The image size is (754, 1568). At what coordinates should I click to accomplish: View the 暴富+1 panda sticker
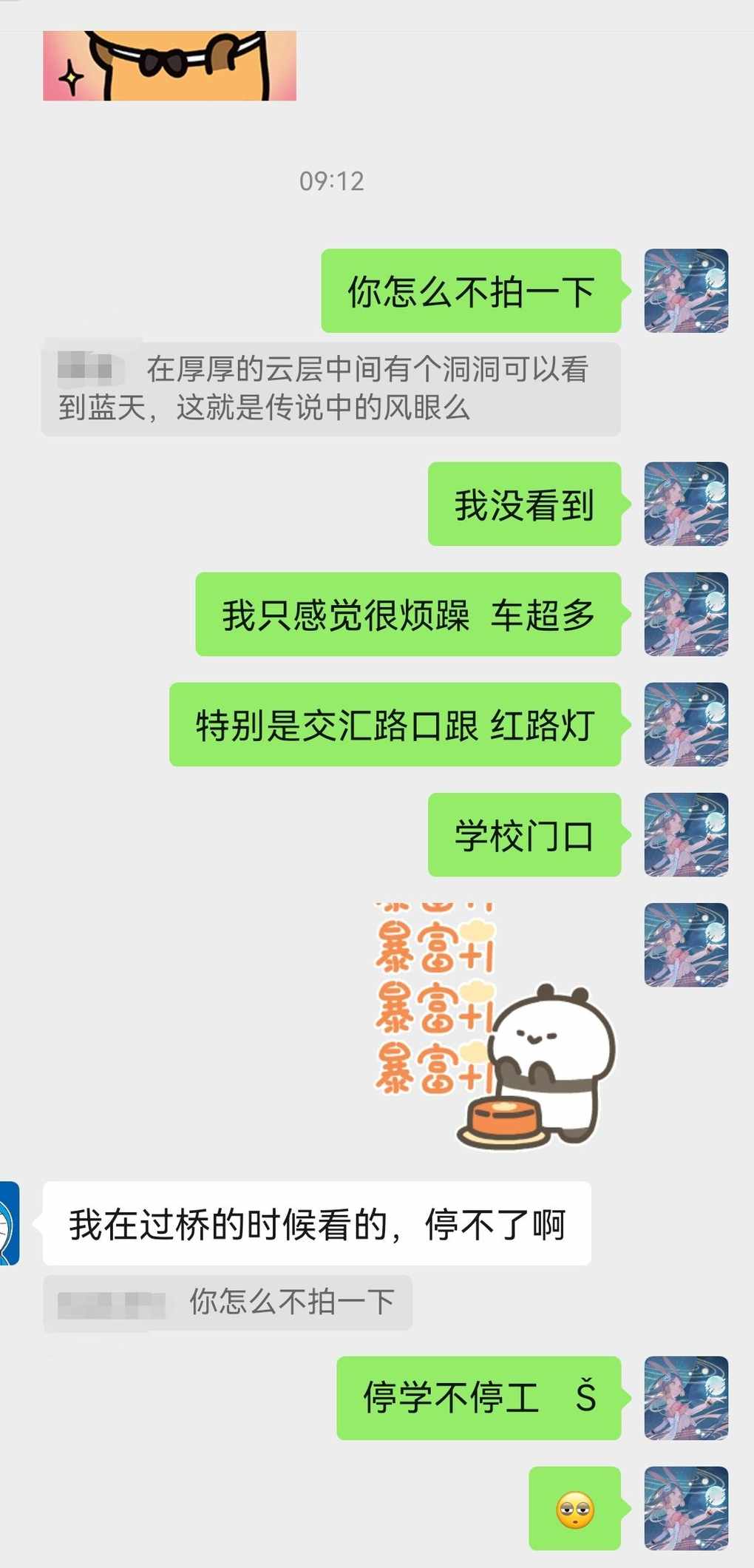pyautogui.click(x=494, y=1025)
